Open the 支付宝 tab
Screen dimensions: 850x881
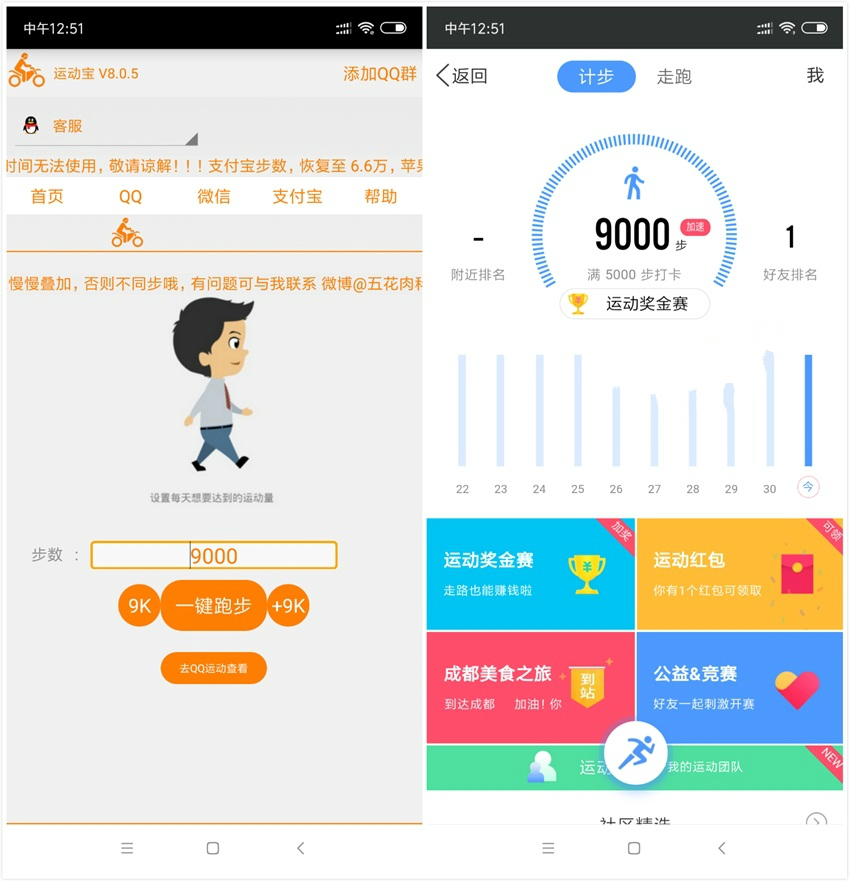click(297, 197)
